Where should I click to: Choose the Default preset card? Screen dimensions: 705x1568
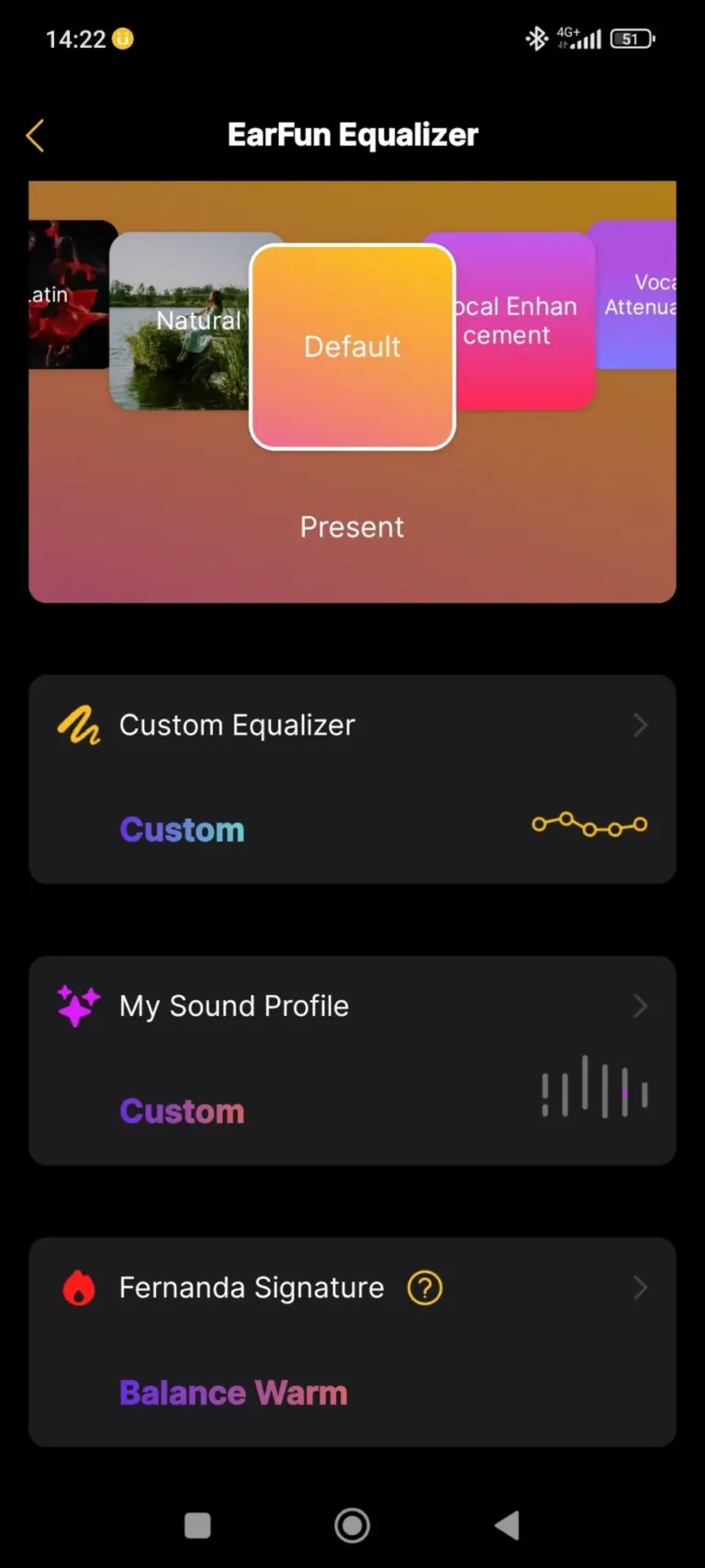point(352,346)
